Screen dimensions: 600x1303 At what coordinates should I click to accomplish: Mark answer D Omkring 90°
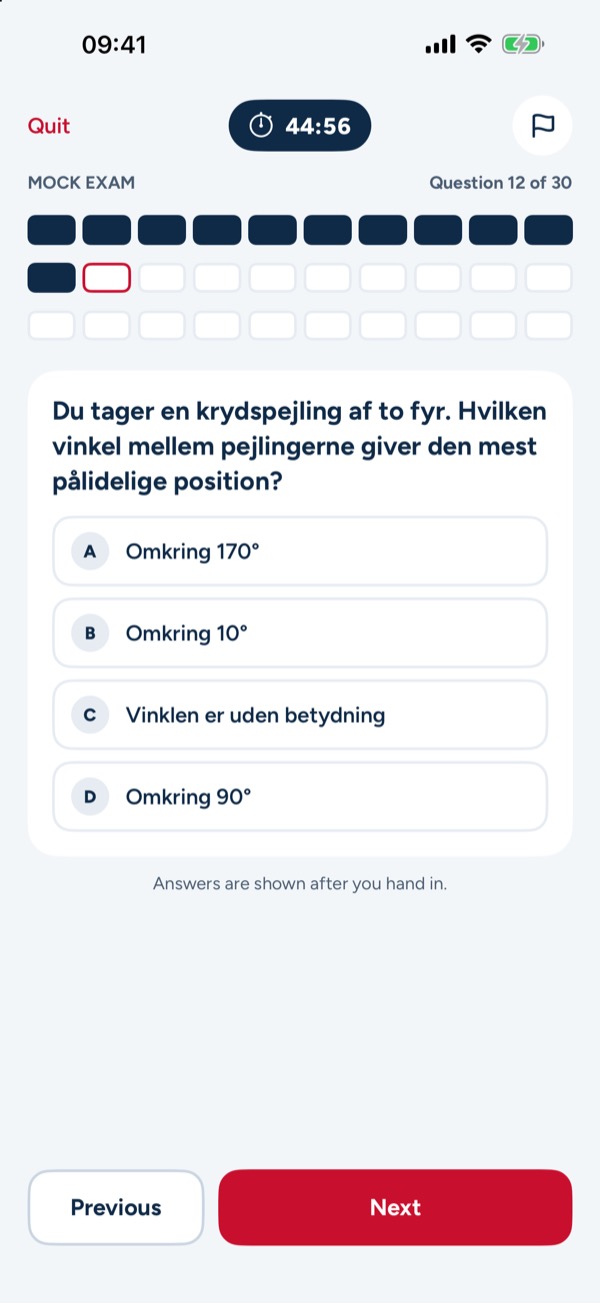point(300,797)
